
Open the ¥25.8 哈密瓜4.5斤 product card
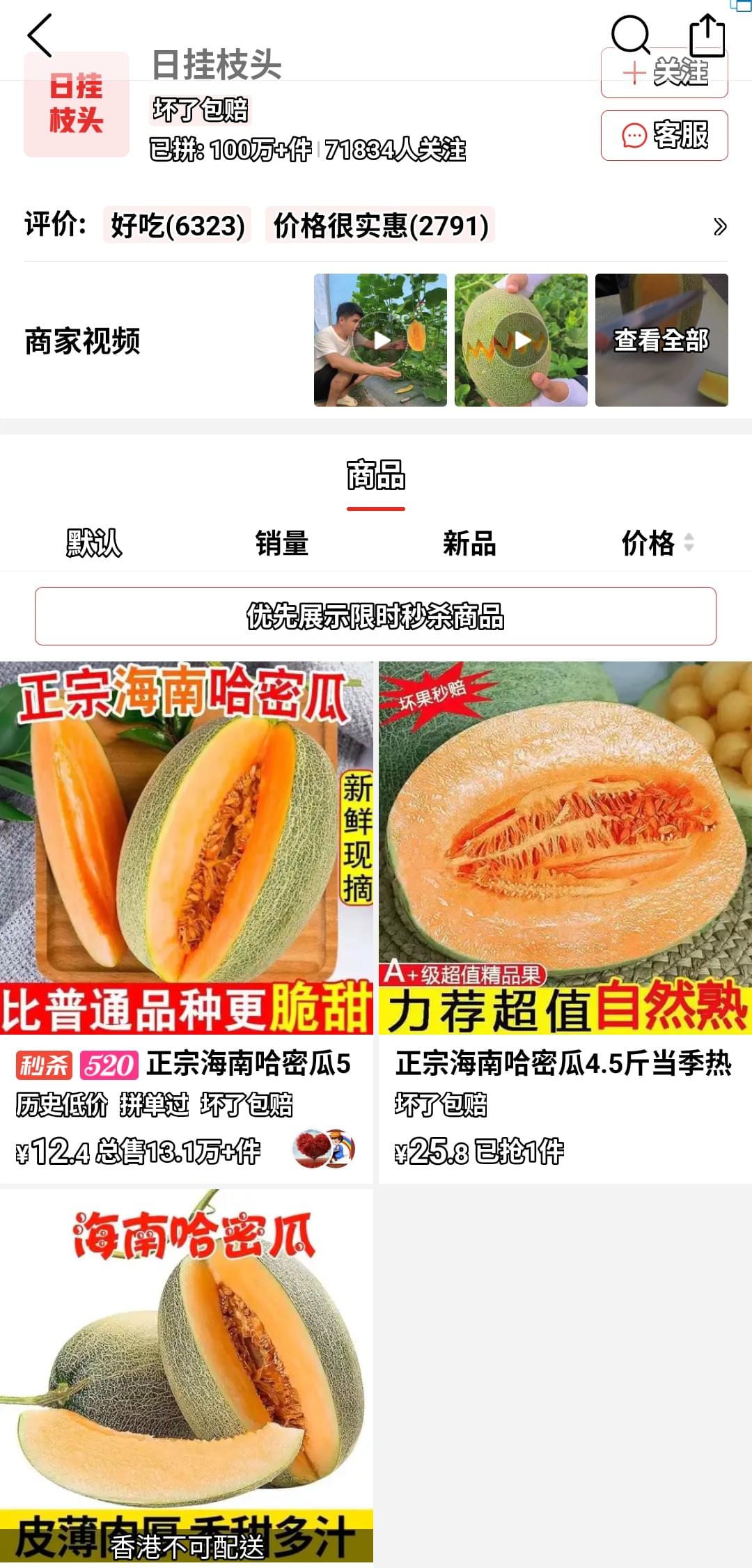(x=565, y=922)
